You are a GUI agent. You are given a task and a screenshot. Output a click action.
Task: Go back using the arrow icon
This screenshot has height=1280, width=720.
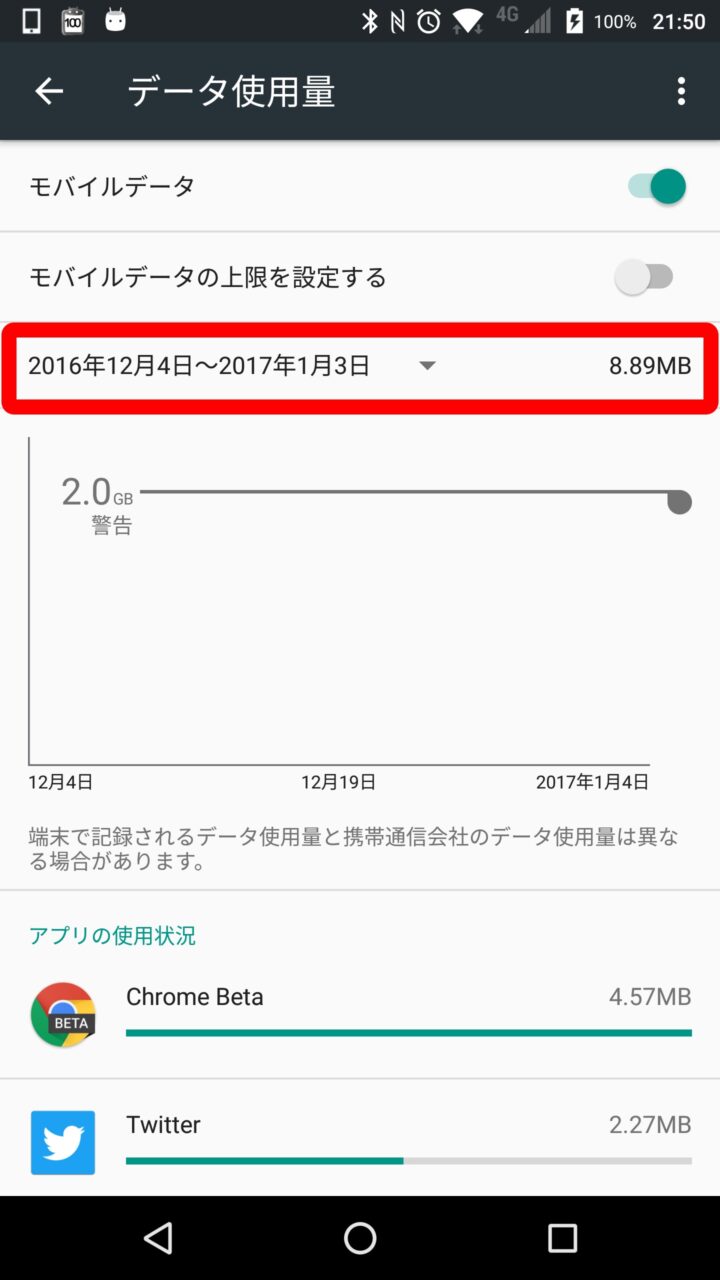[49, 91]
